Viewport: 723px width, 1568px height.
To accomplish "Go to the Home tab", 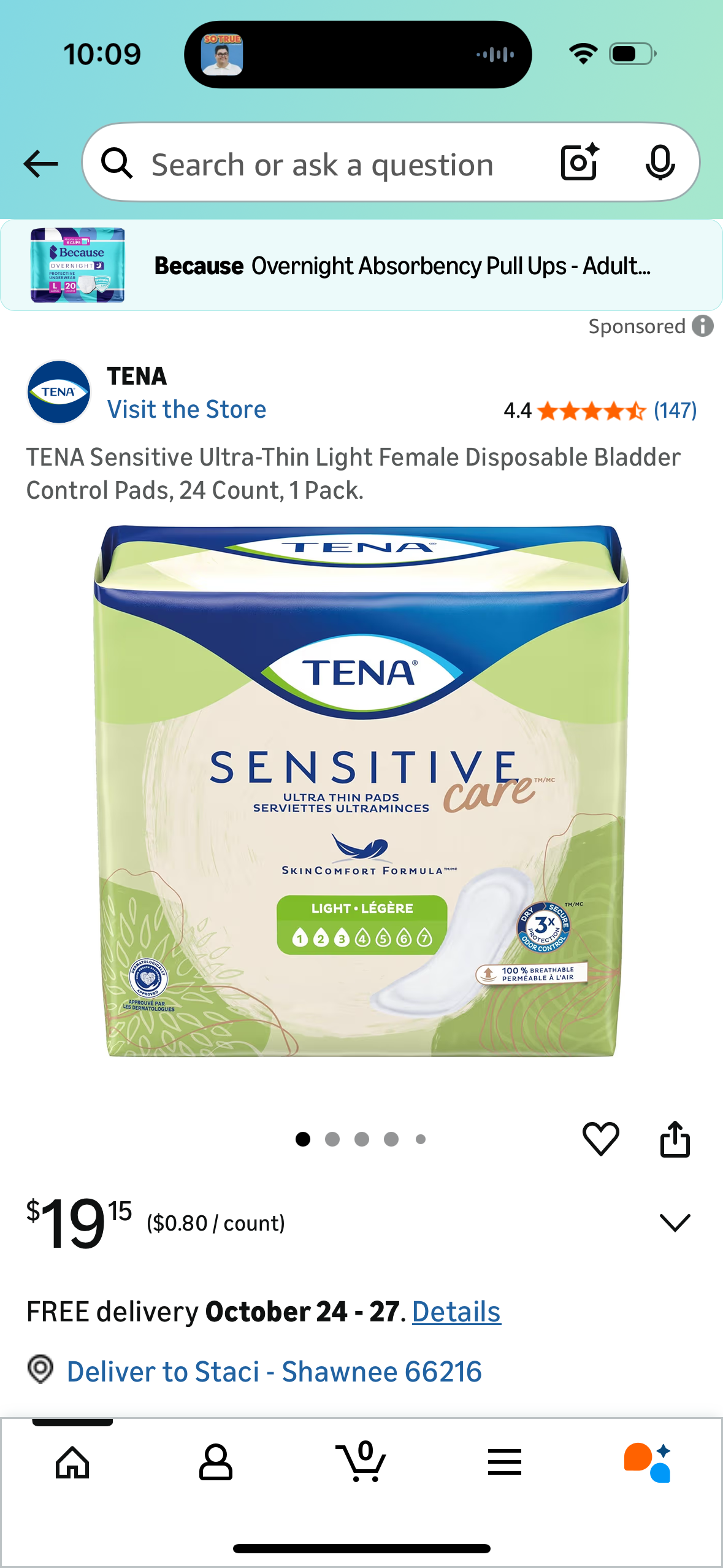I will 72,1462.
